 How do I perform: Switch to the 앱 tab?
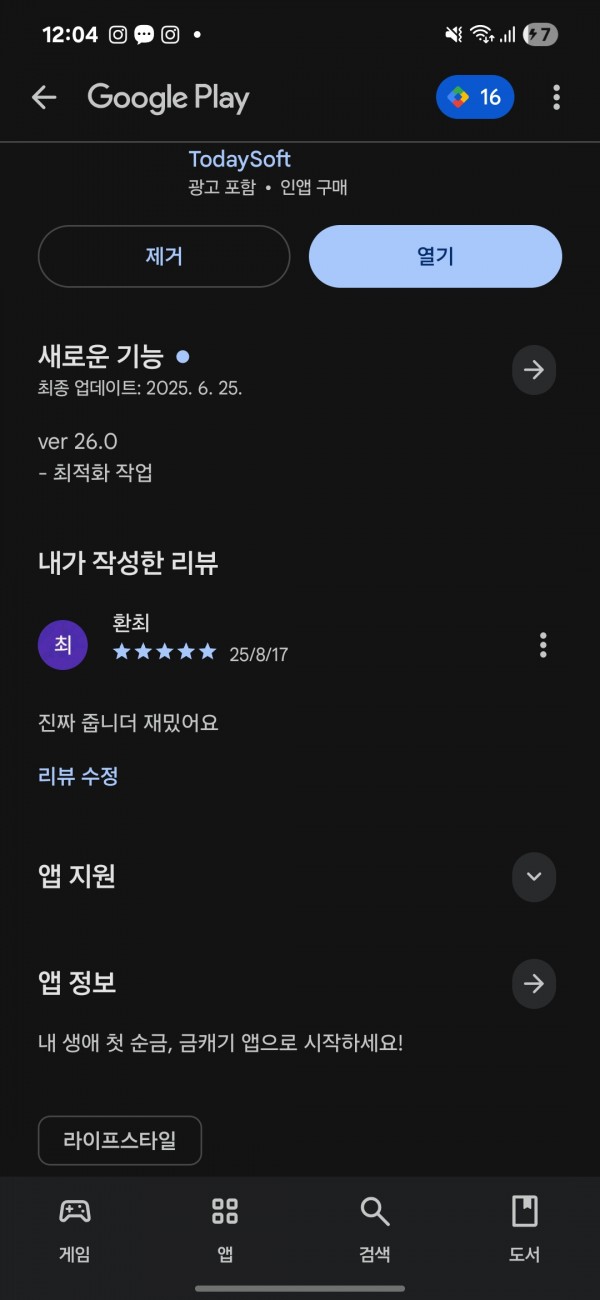(225, 1229)
